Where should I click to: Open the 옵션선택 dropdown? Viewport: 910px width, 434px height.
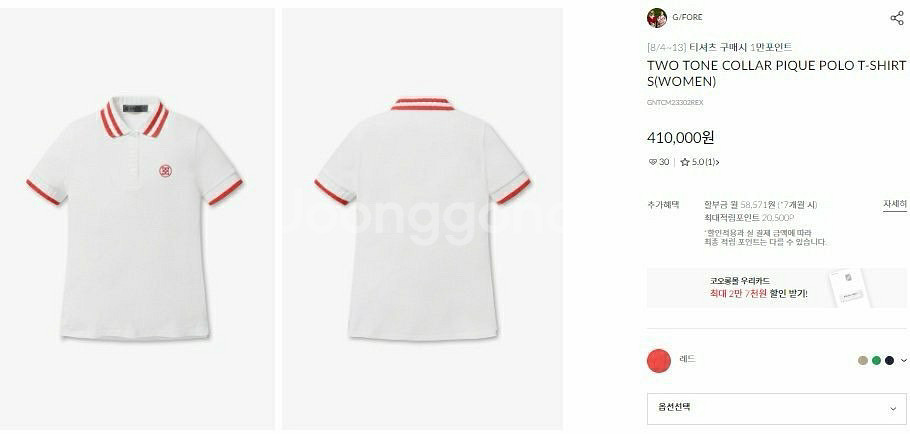coord(776,408)
